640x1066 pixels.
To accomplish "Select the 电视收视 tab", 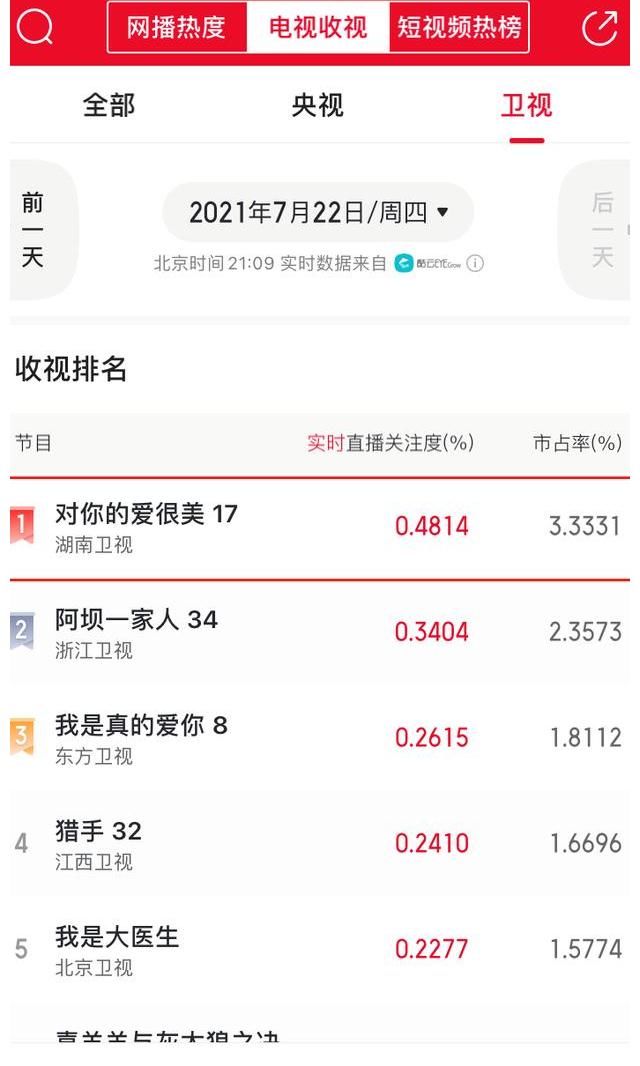I will tap(318, 28).
